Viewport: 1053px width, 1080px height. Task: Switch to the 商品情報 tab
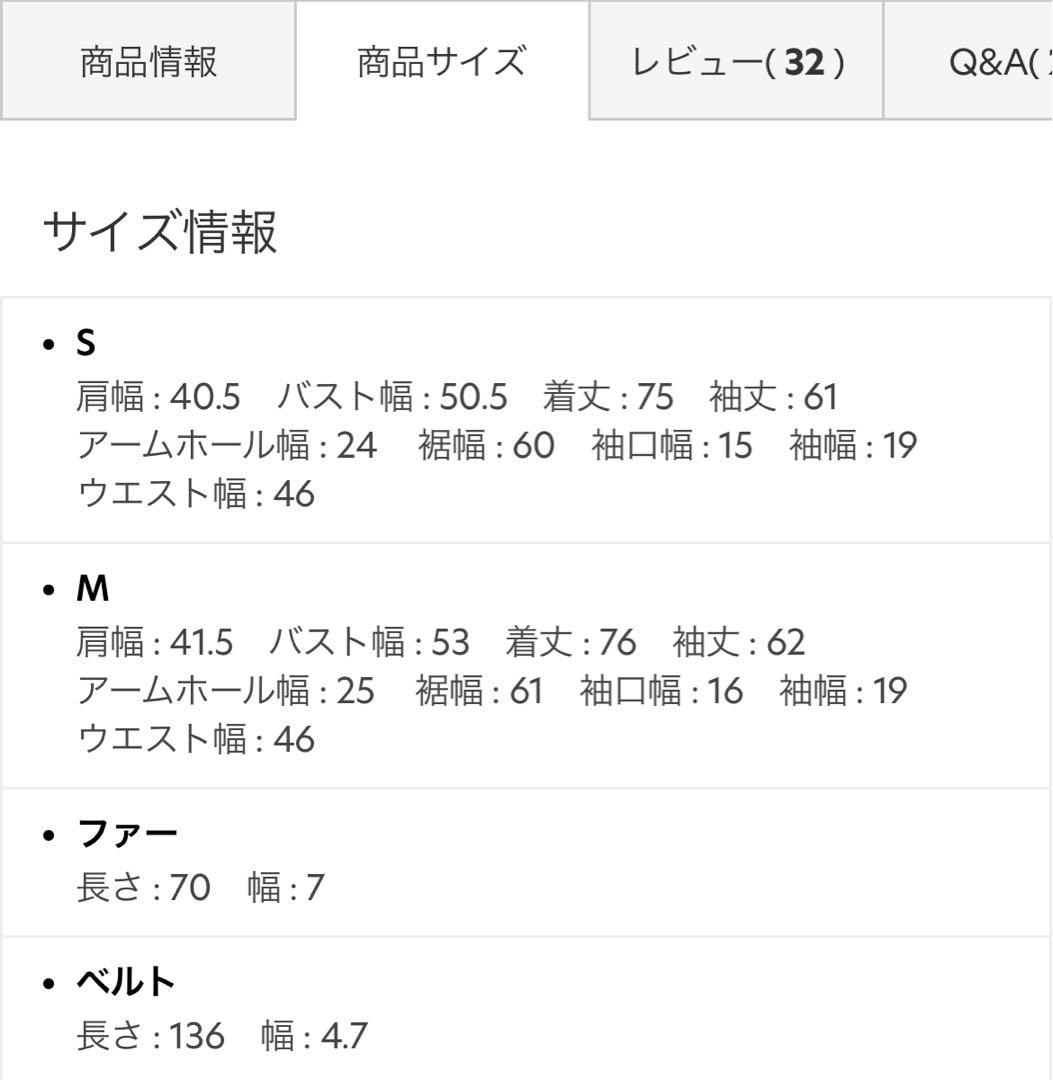click(148, 62)
